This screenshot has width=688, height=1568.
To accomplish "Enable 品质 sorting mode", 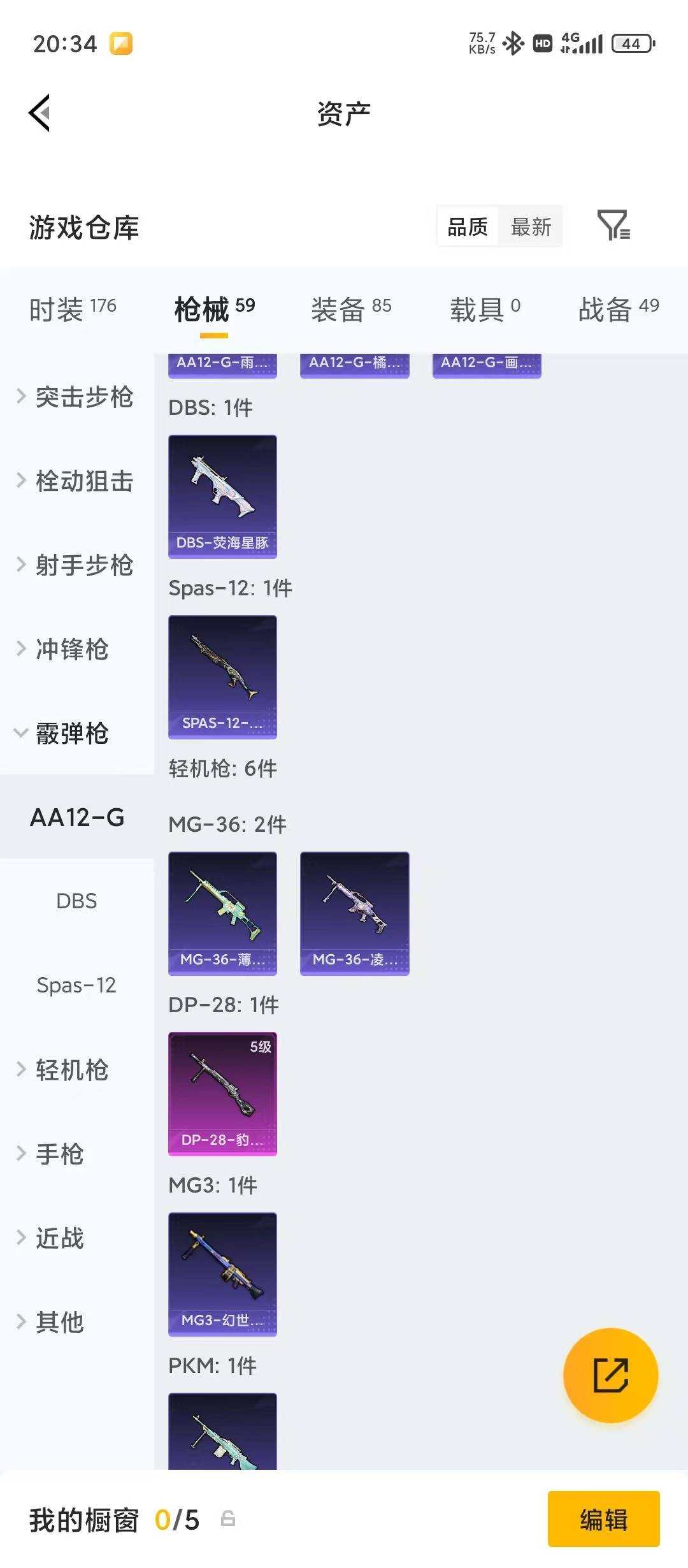I will click(x=467, y=227).
